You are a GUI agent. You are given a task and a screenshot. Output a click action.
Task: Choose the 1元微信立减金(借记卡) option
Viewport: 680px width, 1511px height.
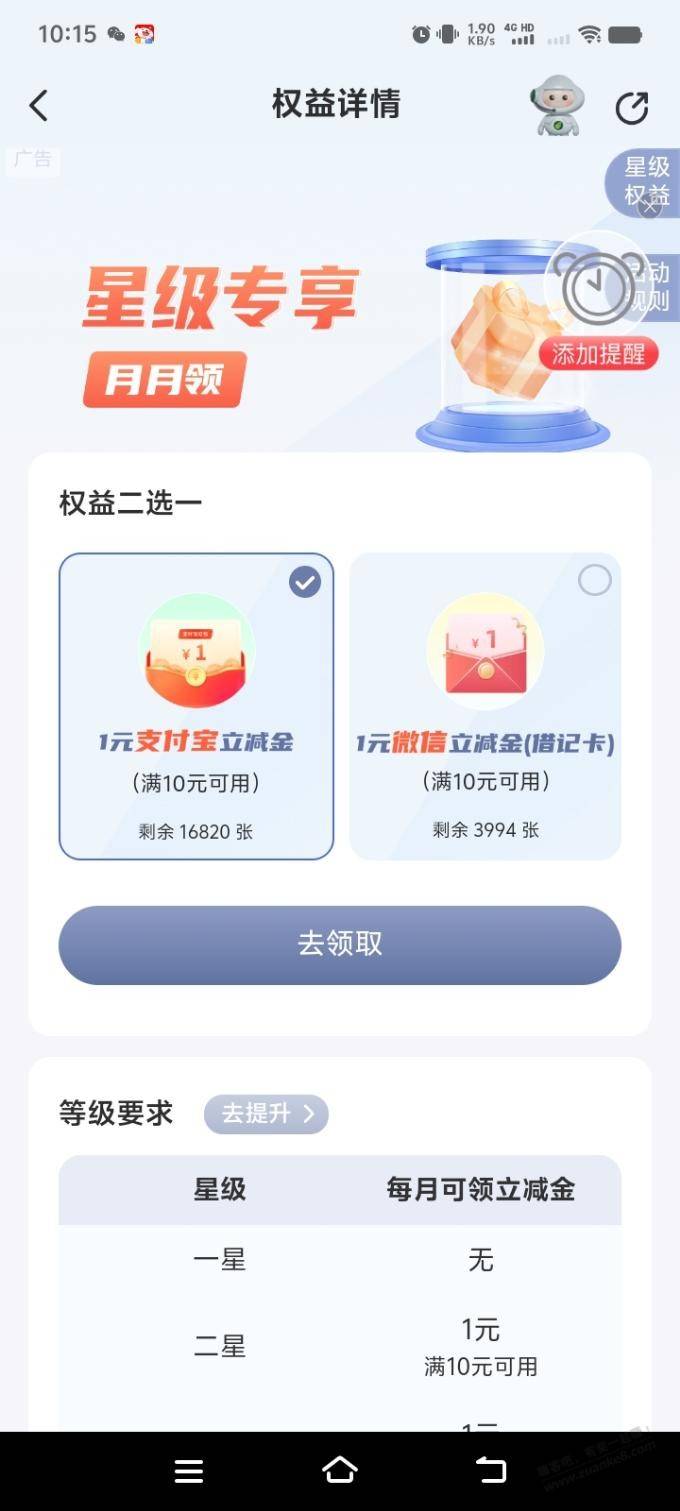[485, 706]
